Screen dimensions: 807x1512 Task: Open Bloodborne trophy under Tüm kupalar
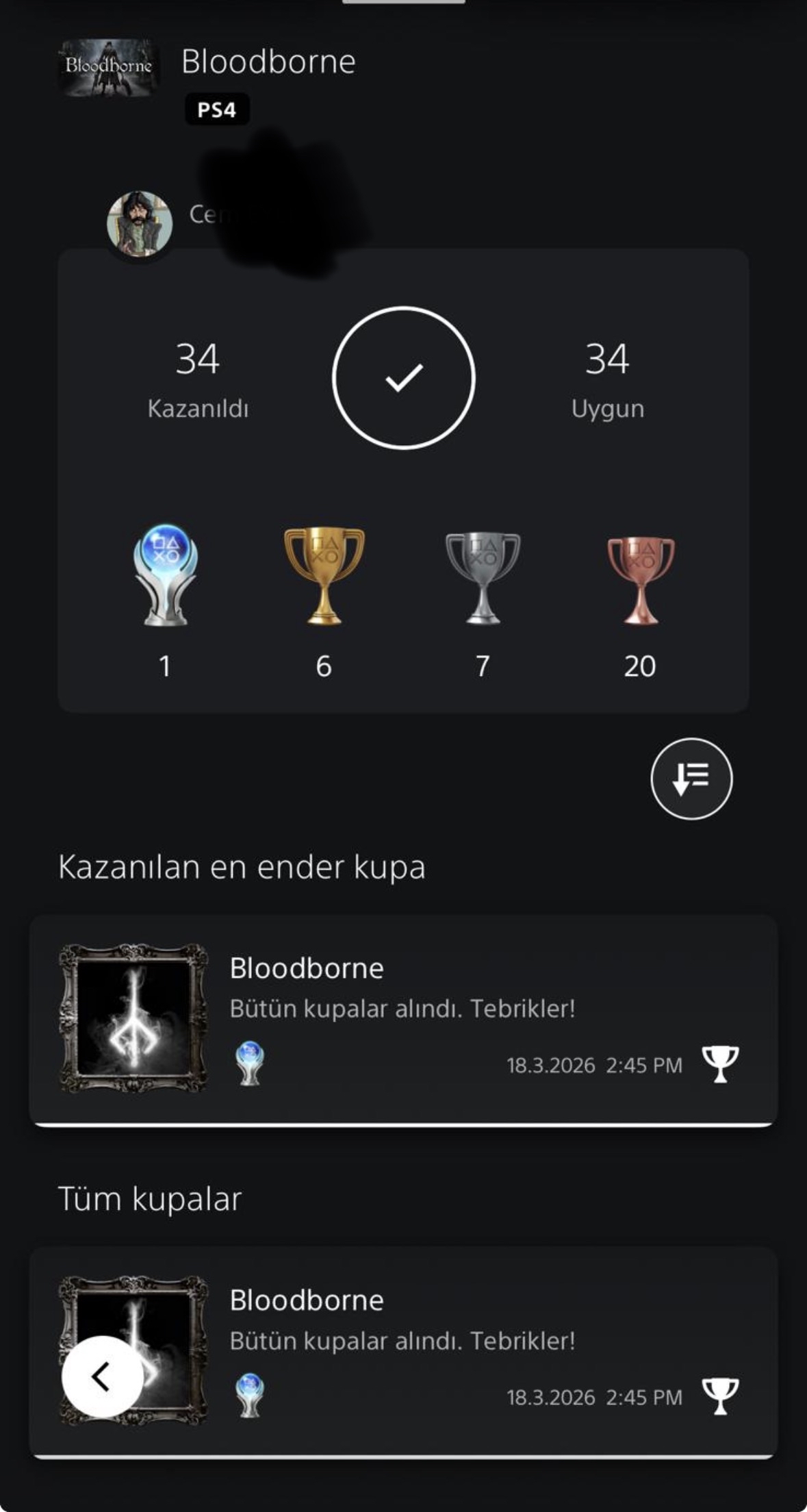(x=438, y=1350)
